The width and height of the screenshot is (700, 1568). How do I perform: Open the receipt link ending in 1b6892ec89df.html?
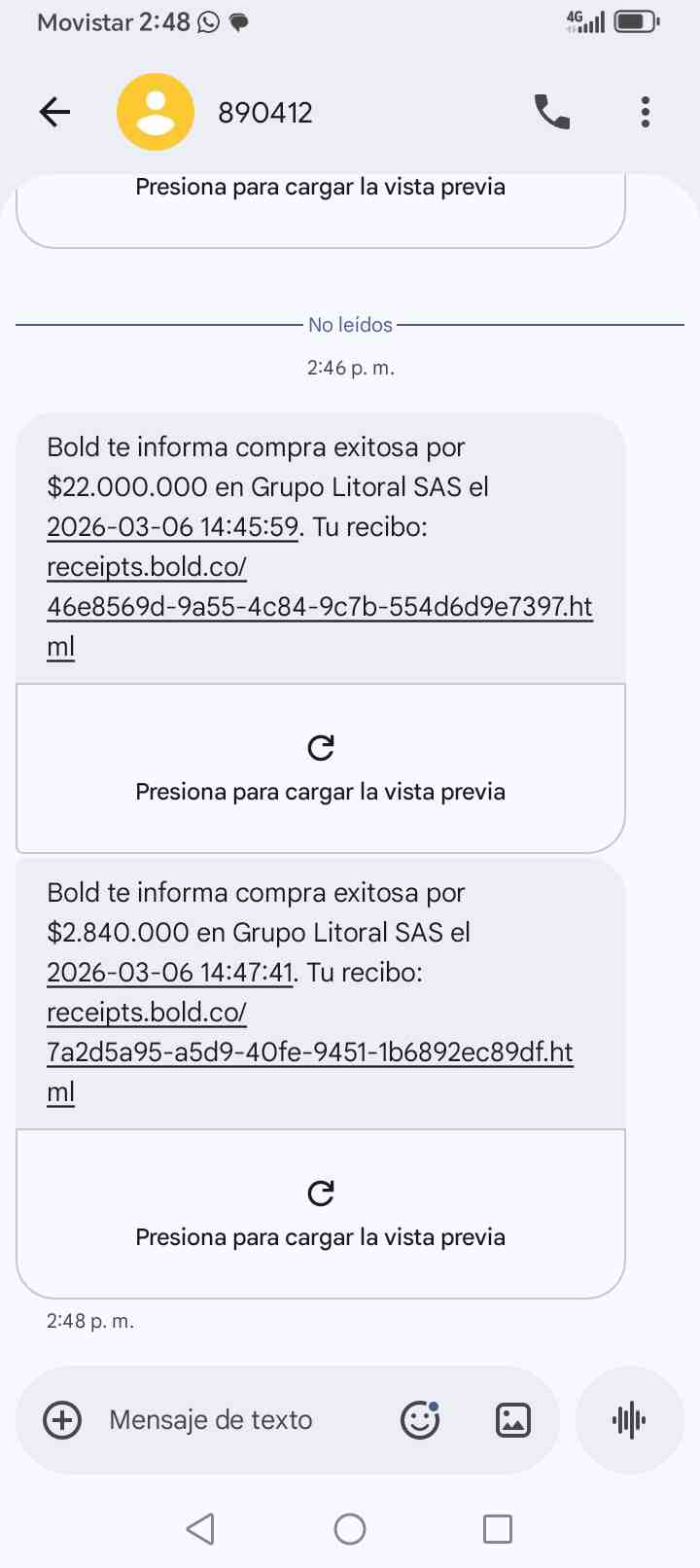310,1051
